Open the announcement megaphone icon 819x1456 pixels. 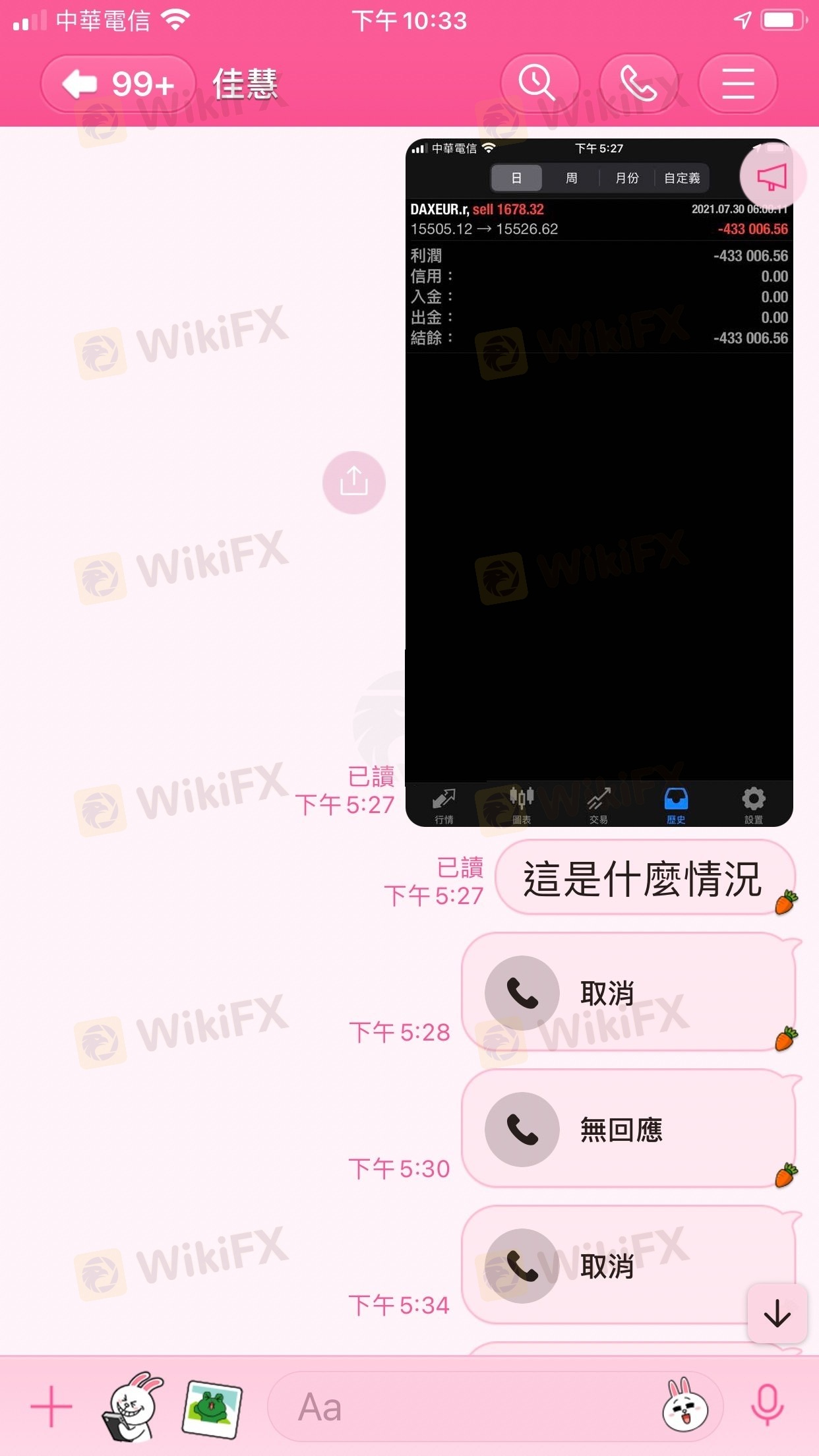click(x=772, y=177)
